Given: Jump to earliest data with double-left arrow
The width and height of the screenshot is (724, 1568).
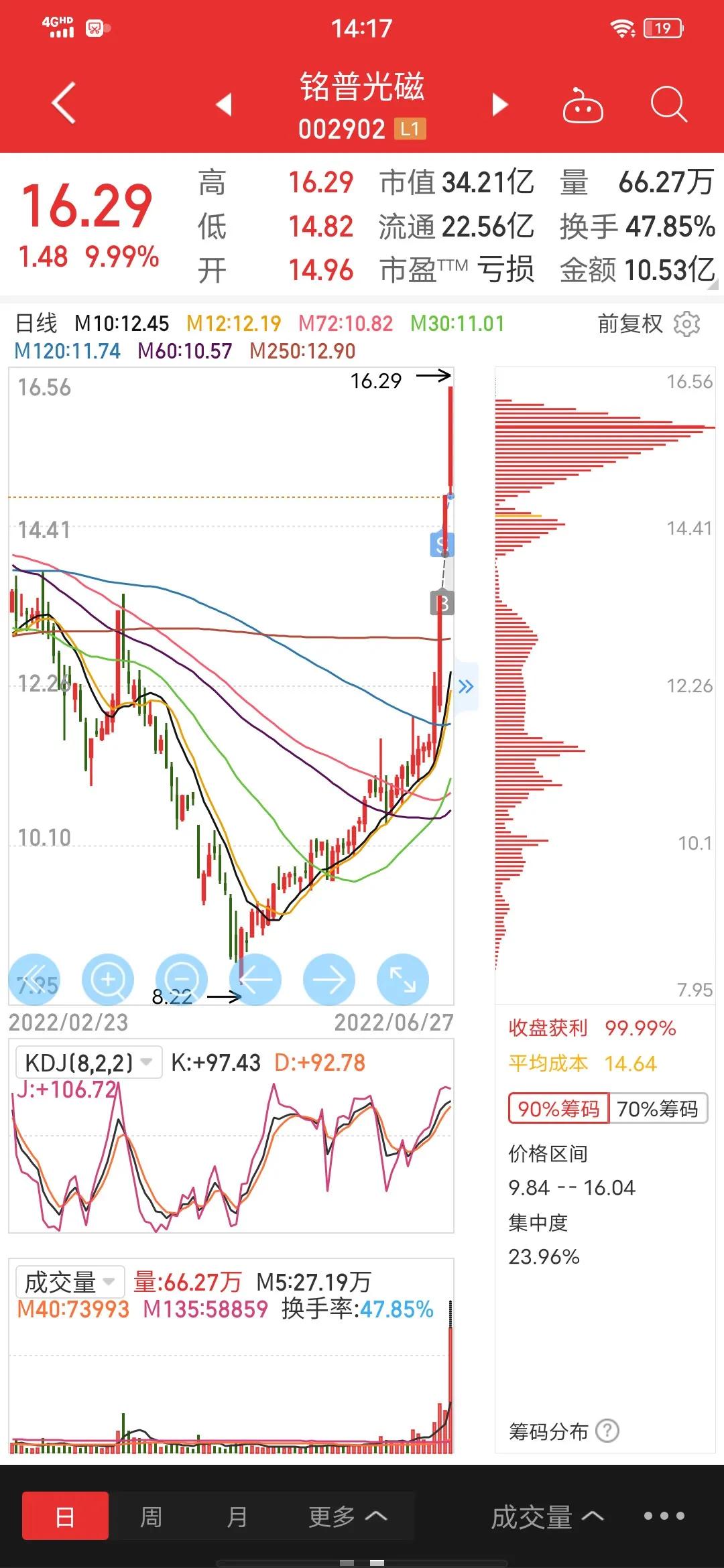Looking at the screenshot, I should pyautogui.click(x=35, y=979).
